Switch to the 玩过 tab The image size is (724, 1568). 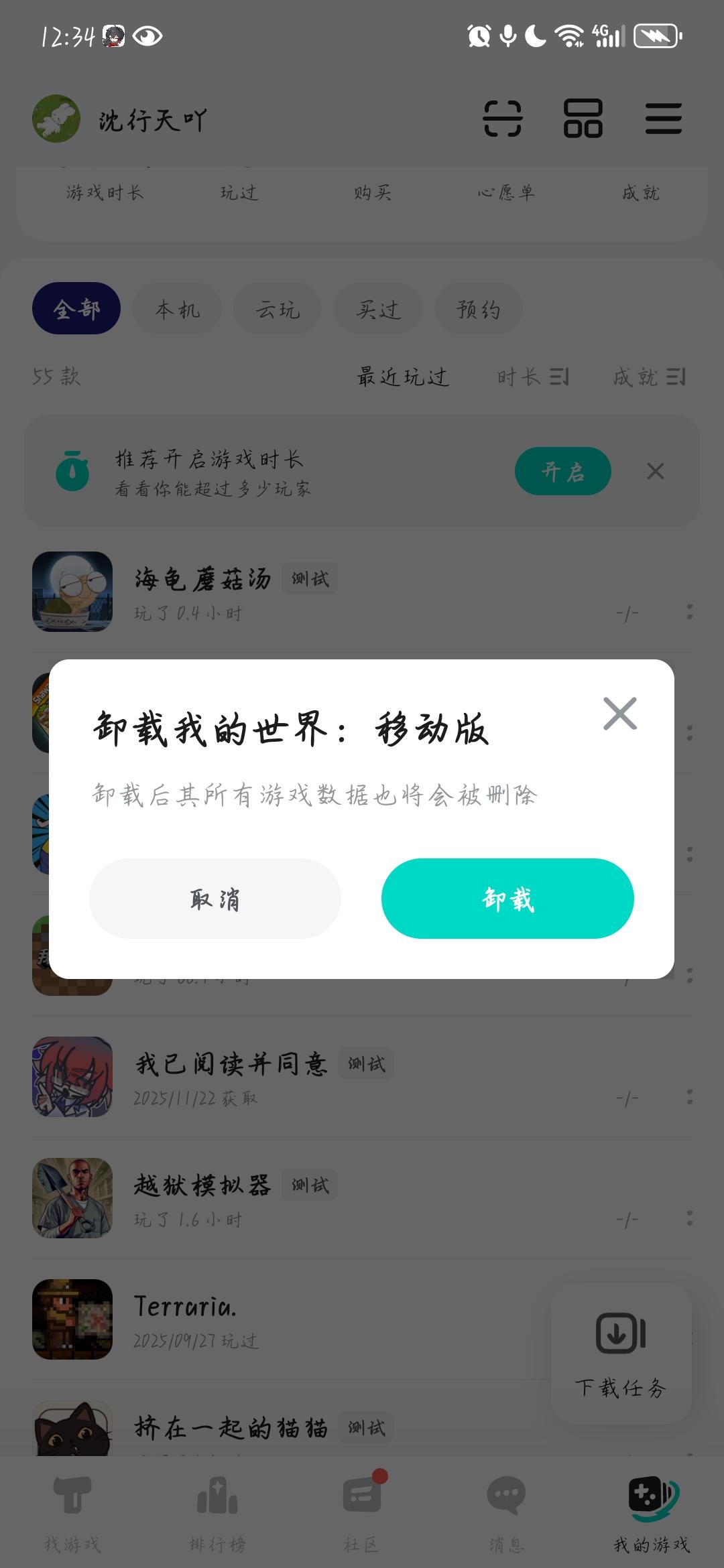point(240,192)
